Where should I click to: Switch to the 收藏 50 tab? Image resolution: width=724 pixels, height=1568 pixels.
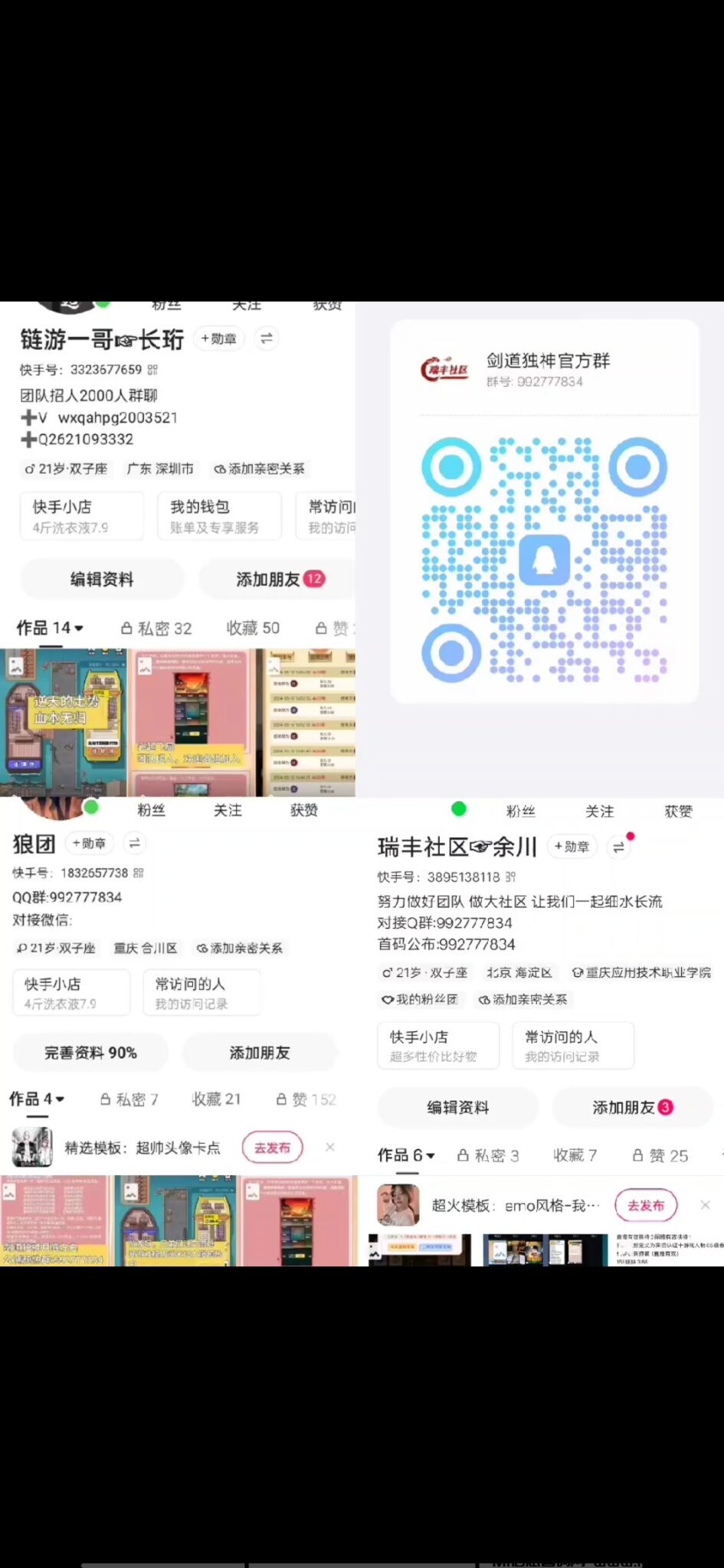253,627
